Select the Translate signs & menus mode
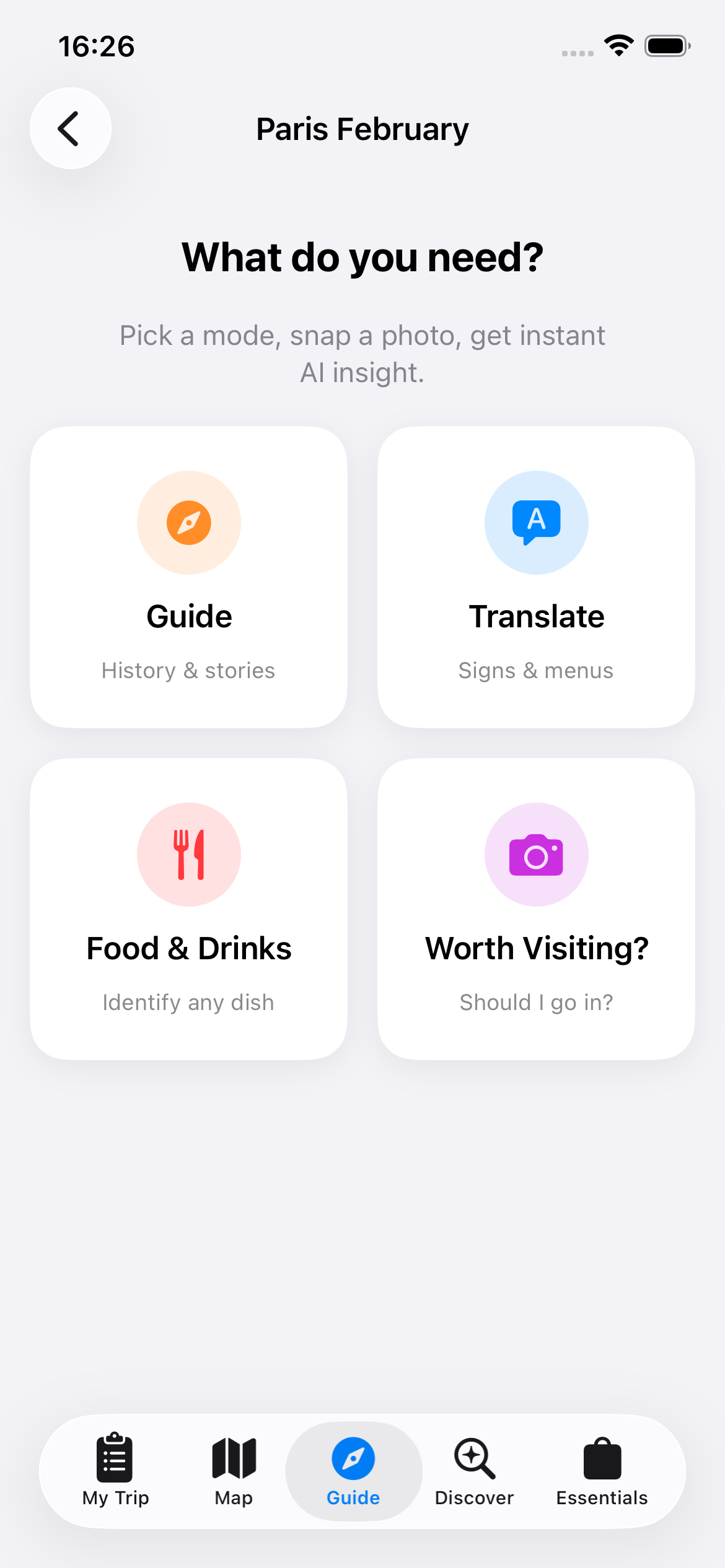The height and width of the screenshot is (1568, 725). point(536,577)
